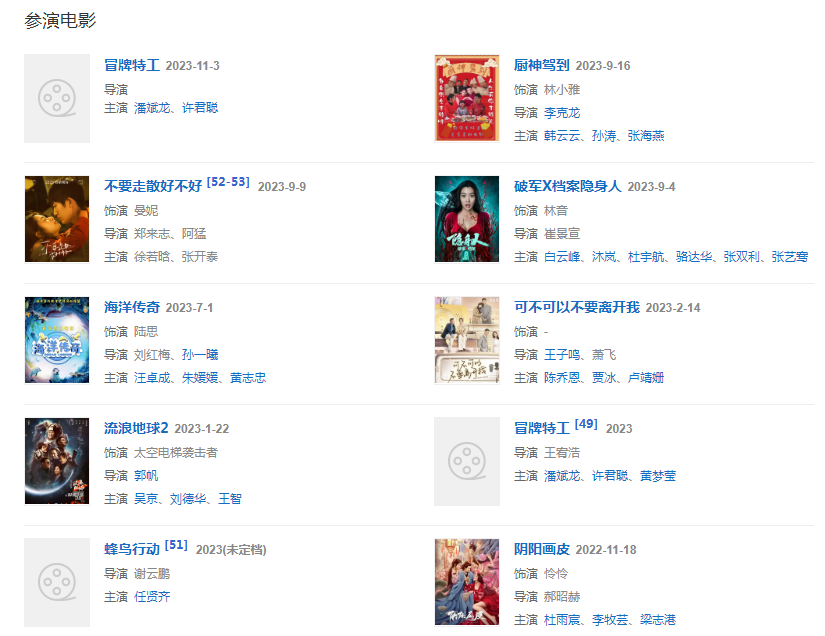Screen dimensions: 825x636
Task: Open the 蜂鸟行动 movie title link
Action: coord(132,549)
